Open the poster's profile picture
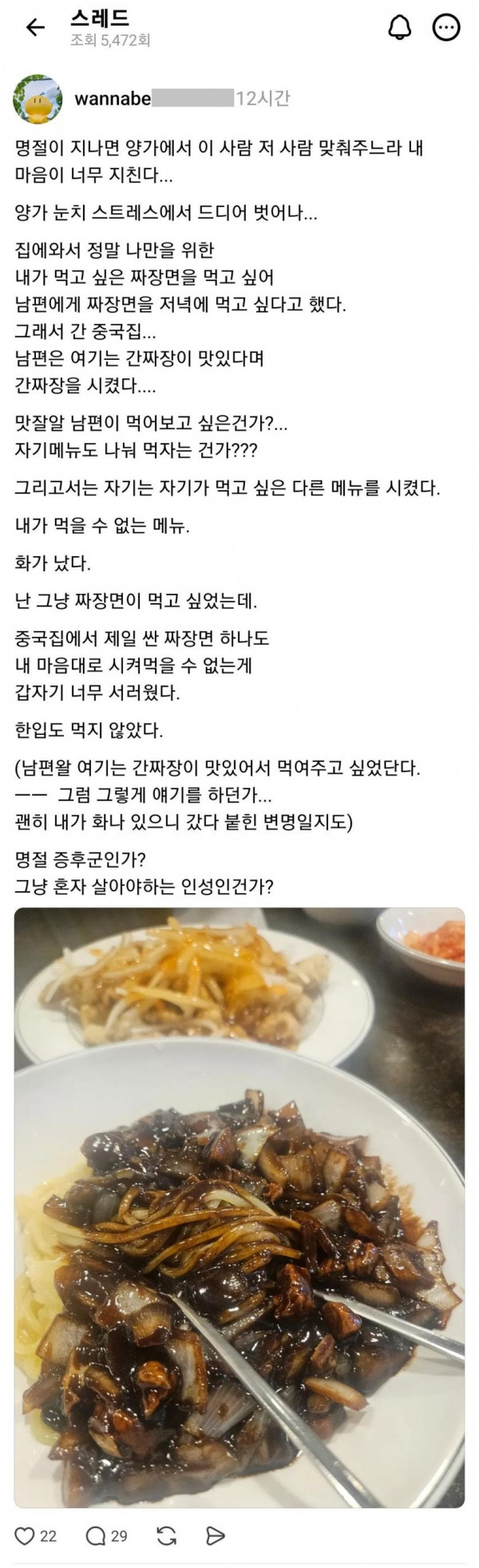Image resolution: width=479 pixels, height=1568 pixels. [x=38, y=100]
